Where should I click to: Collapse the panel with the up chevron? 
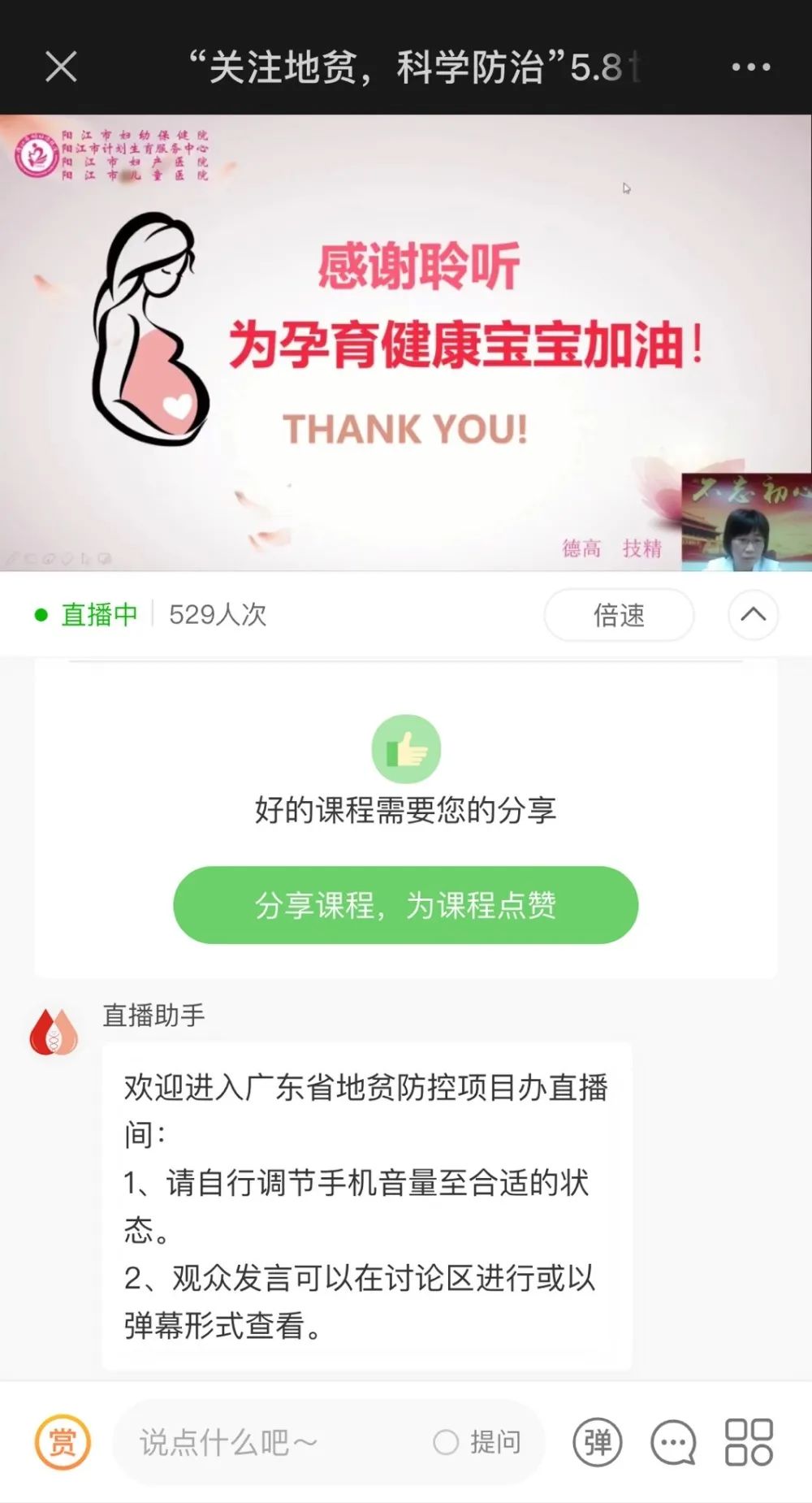point(753,615)
